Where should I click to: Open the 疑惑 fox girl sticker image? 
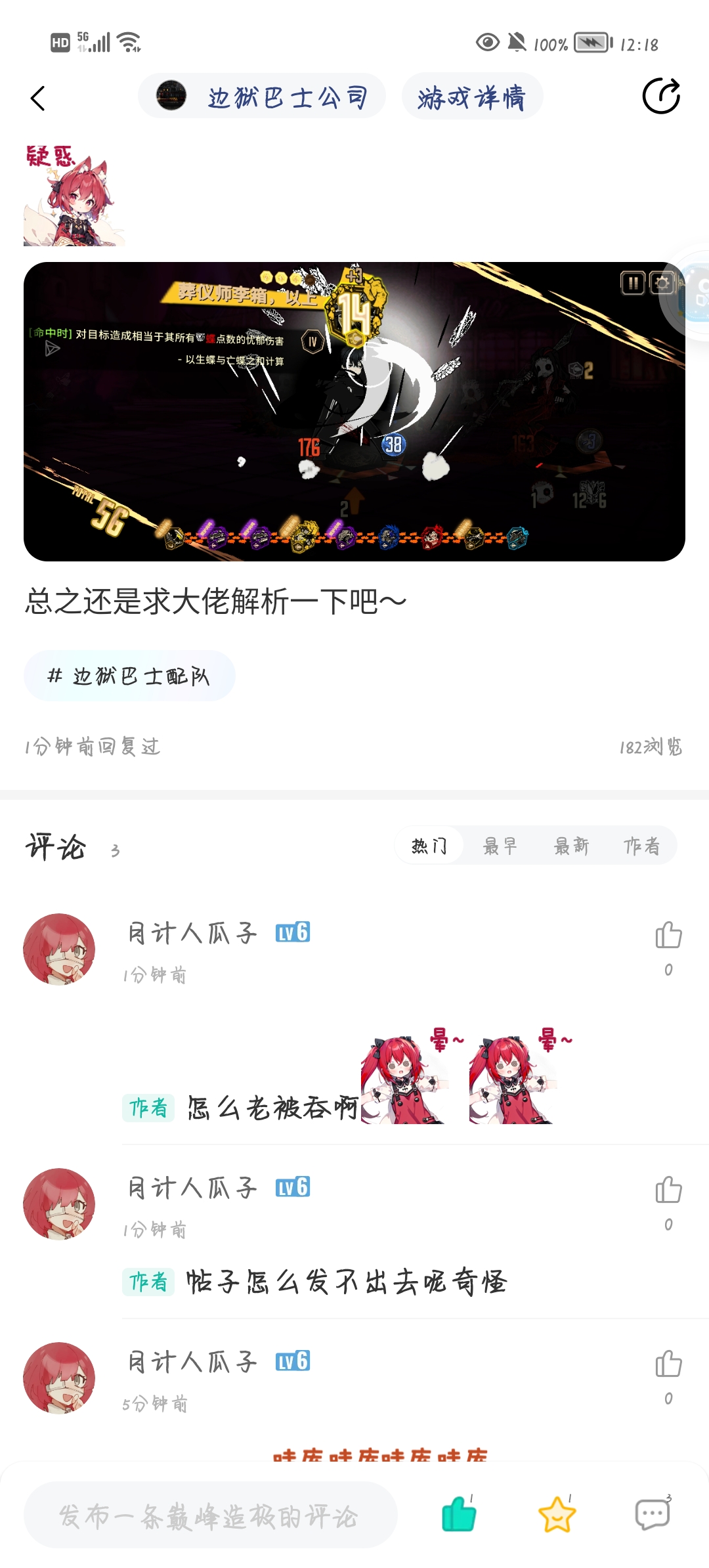tap(74, 196)
